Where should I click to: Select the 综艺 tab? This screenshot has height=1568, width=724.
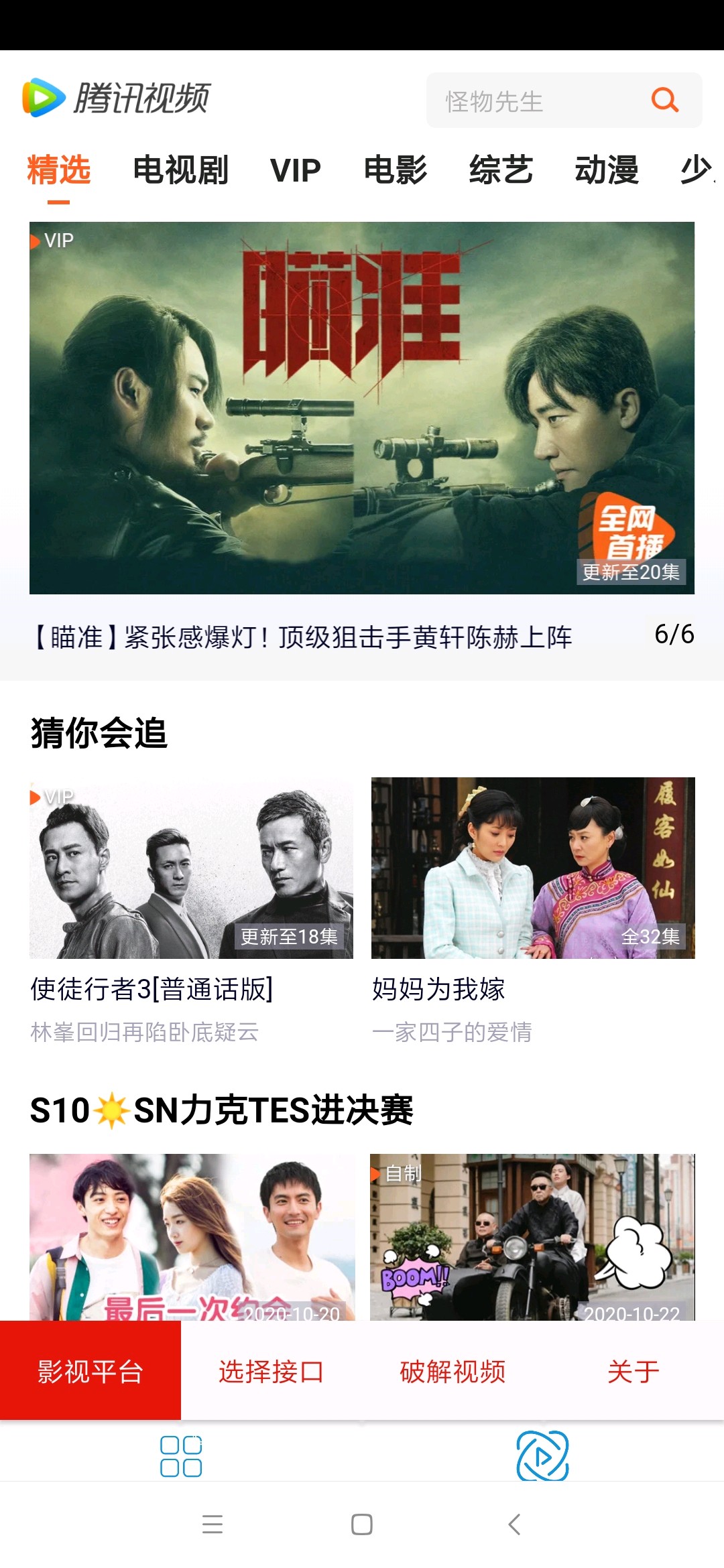[501, 170]
